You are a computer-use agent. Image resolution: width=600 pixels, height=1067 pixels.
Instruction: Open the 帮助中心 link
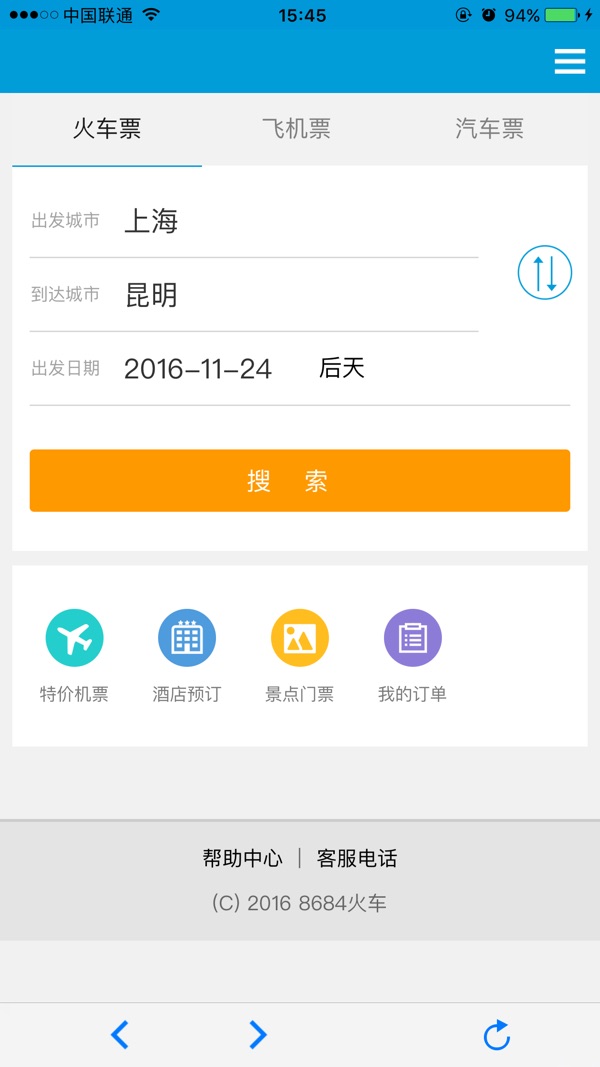coord(242,858)
